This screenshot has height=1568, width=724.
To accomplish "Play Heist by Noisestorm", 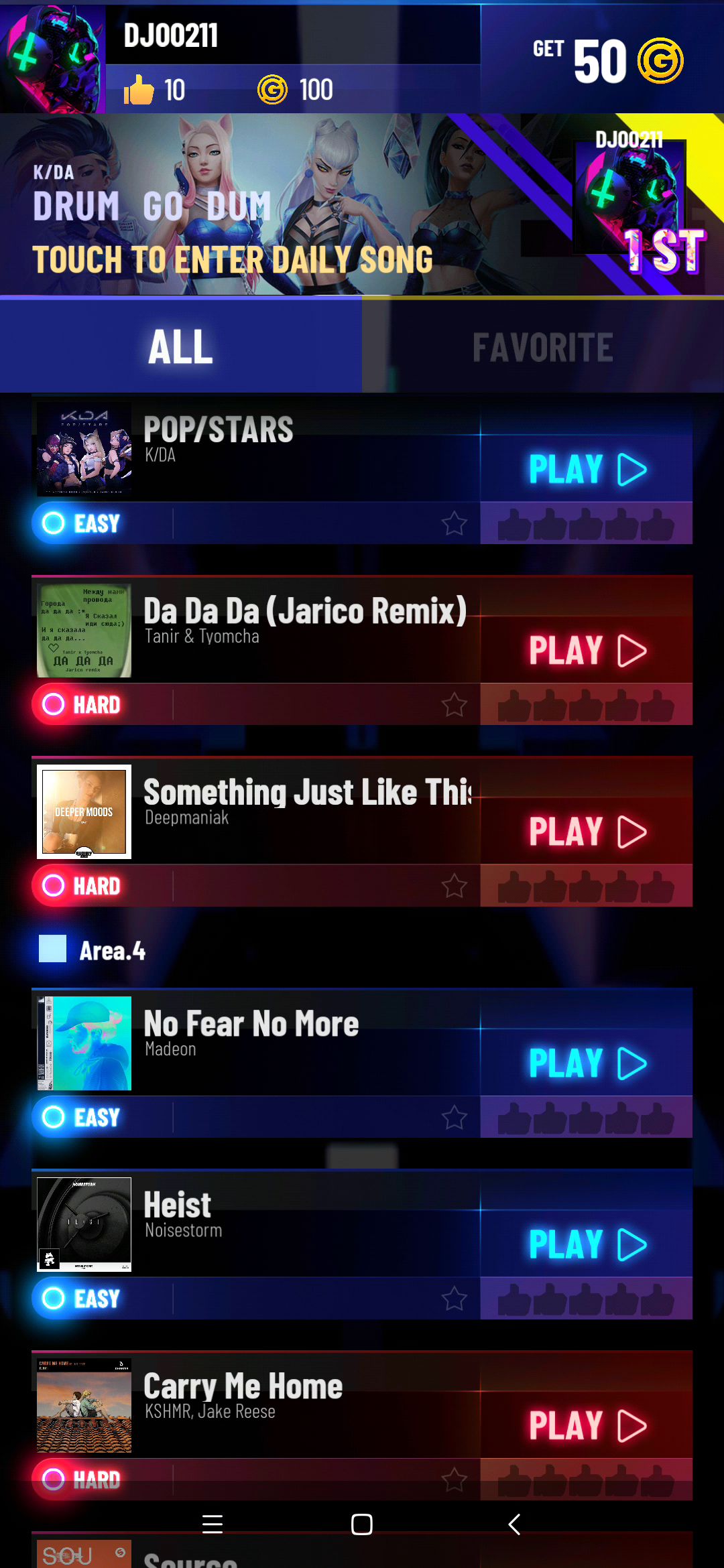I will click(x=587, y=1244).
